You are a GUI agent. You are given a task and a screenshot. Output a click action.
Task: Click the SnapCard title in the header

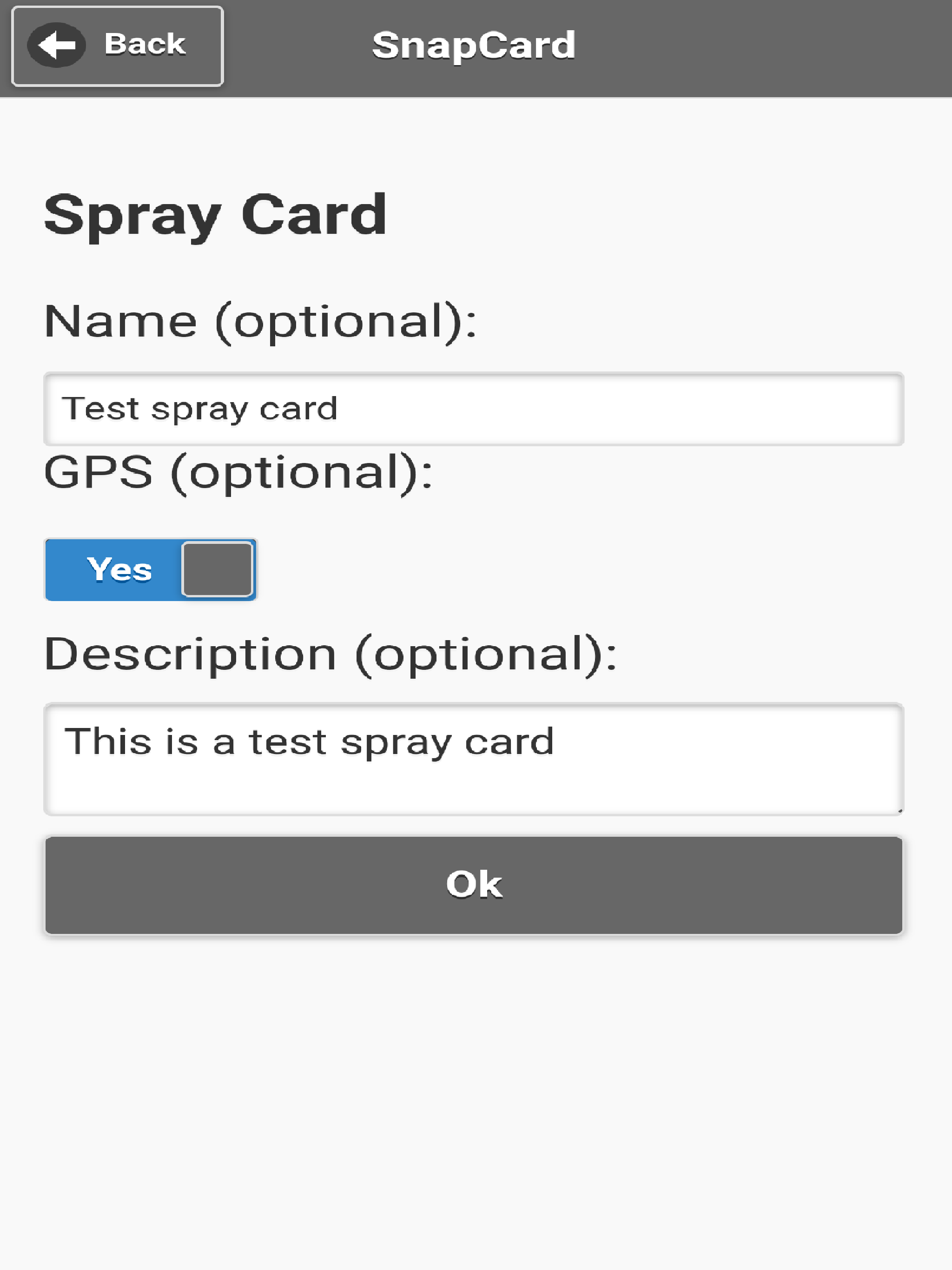[x=474, y=45]
